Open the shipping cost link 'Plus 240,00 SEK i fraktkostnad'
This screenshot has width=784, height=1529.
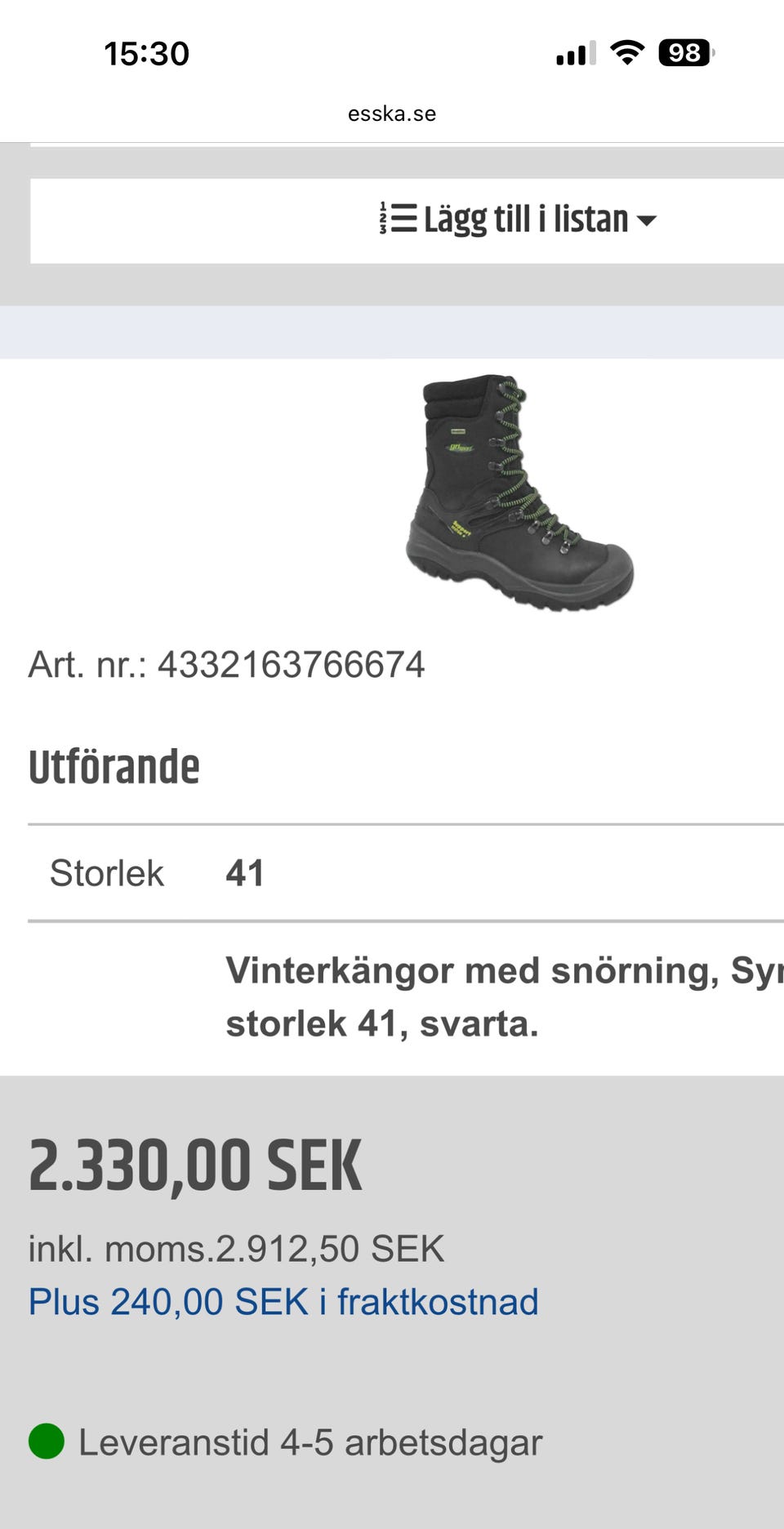pyautogui.click(x=283, y=1302)
